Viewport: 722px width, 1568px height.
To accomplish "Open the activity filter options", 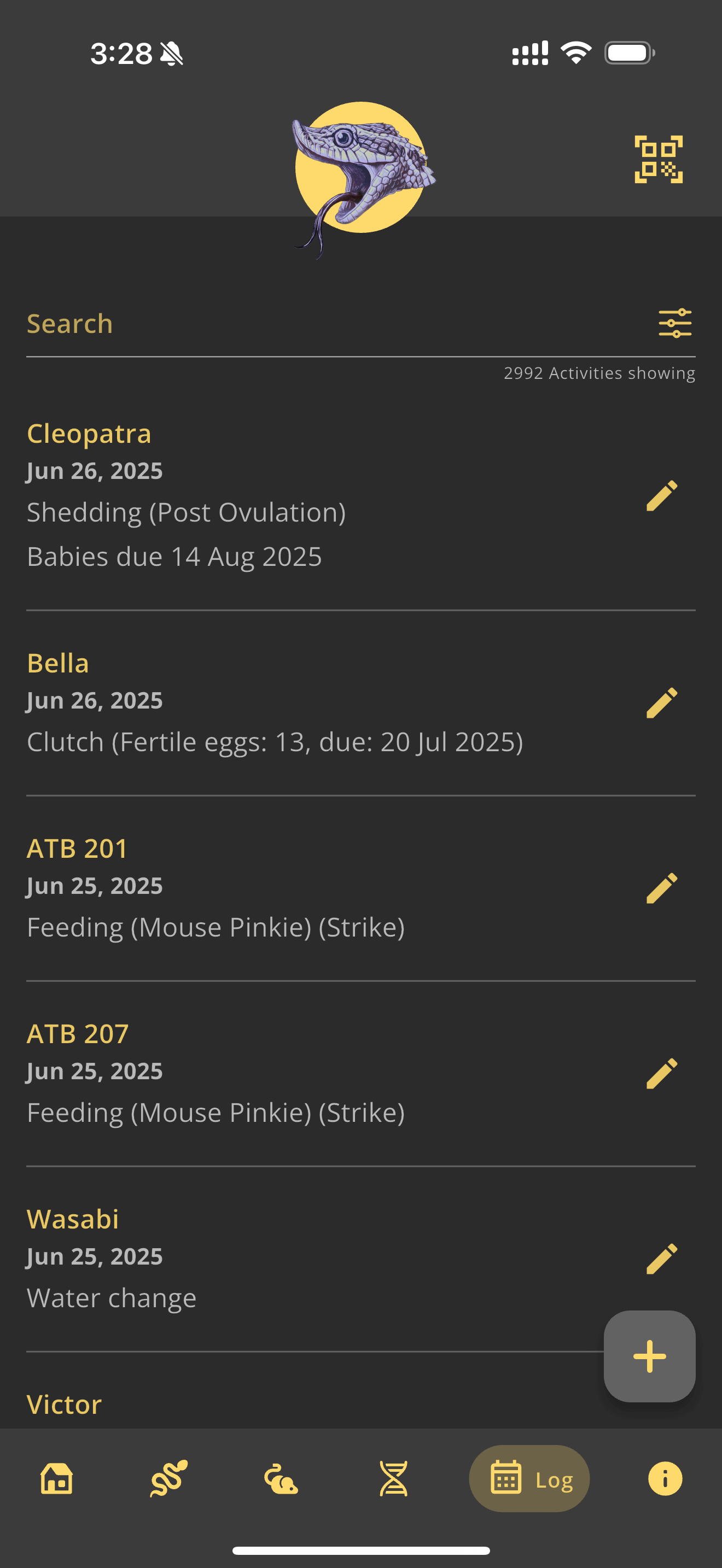I will pyautogui.click(x=676, y=323).
